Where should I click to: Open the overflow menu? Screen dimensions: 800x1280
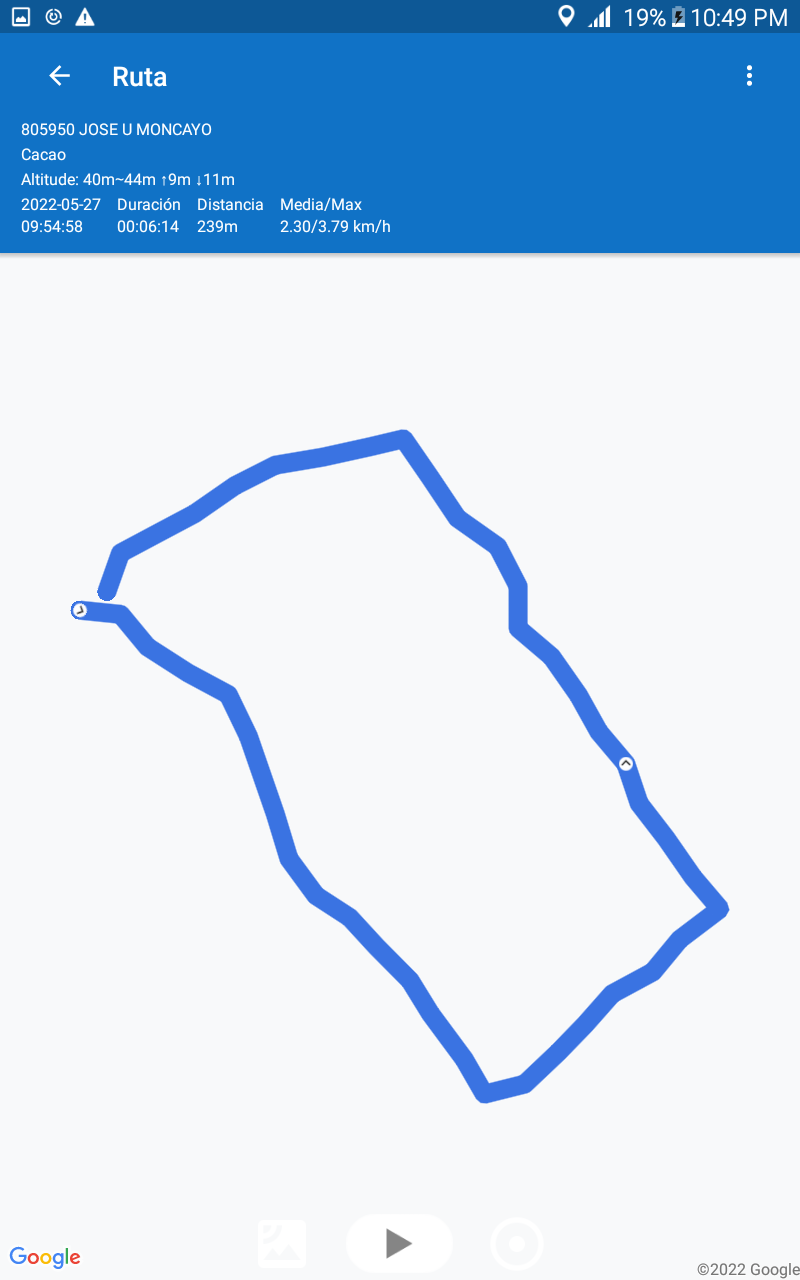749,76
